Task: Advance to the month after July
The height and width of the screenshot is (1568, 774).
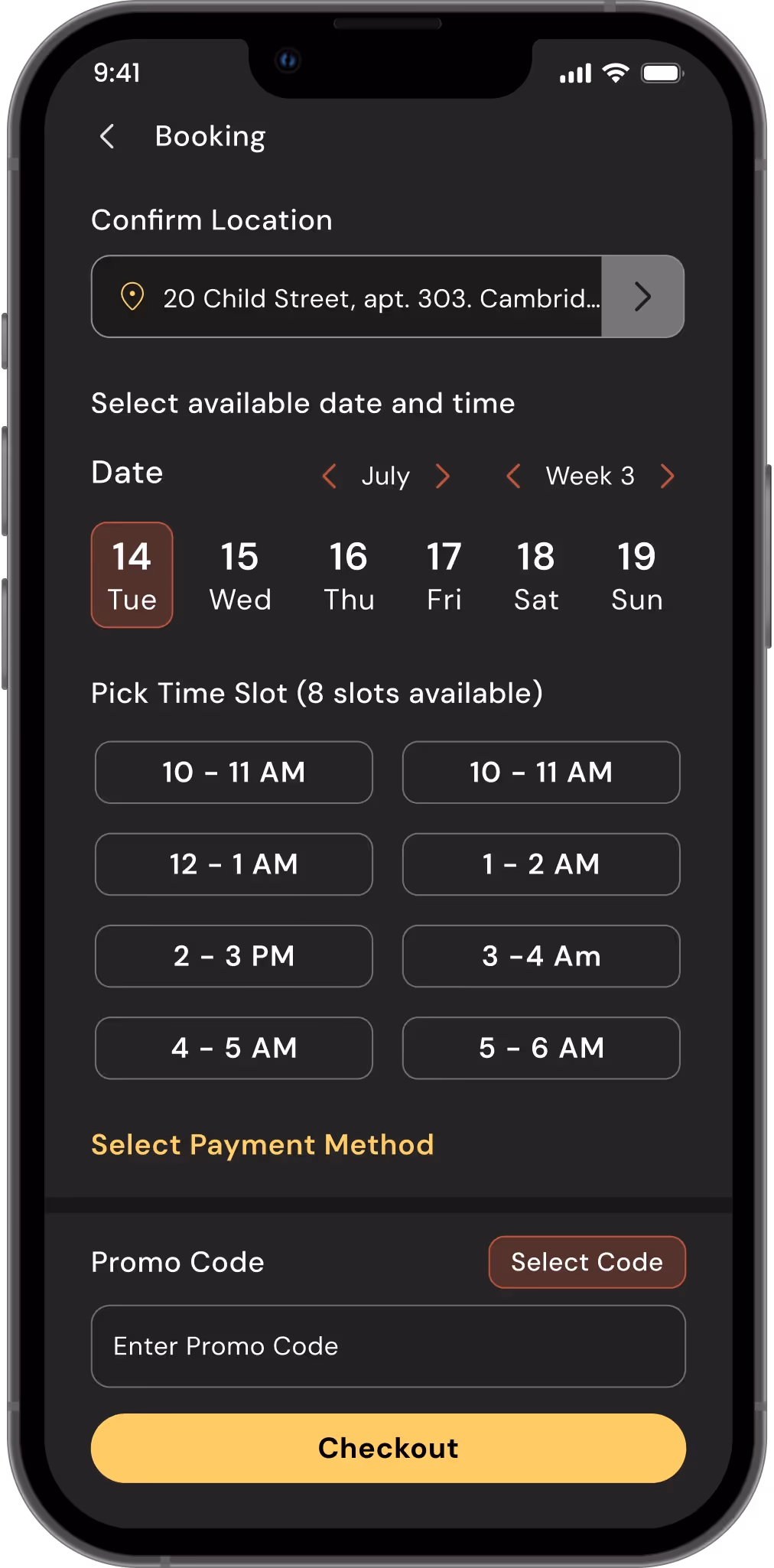Action: click(x=443, y=476)
